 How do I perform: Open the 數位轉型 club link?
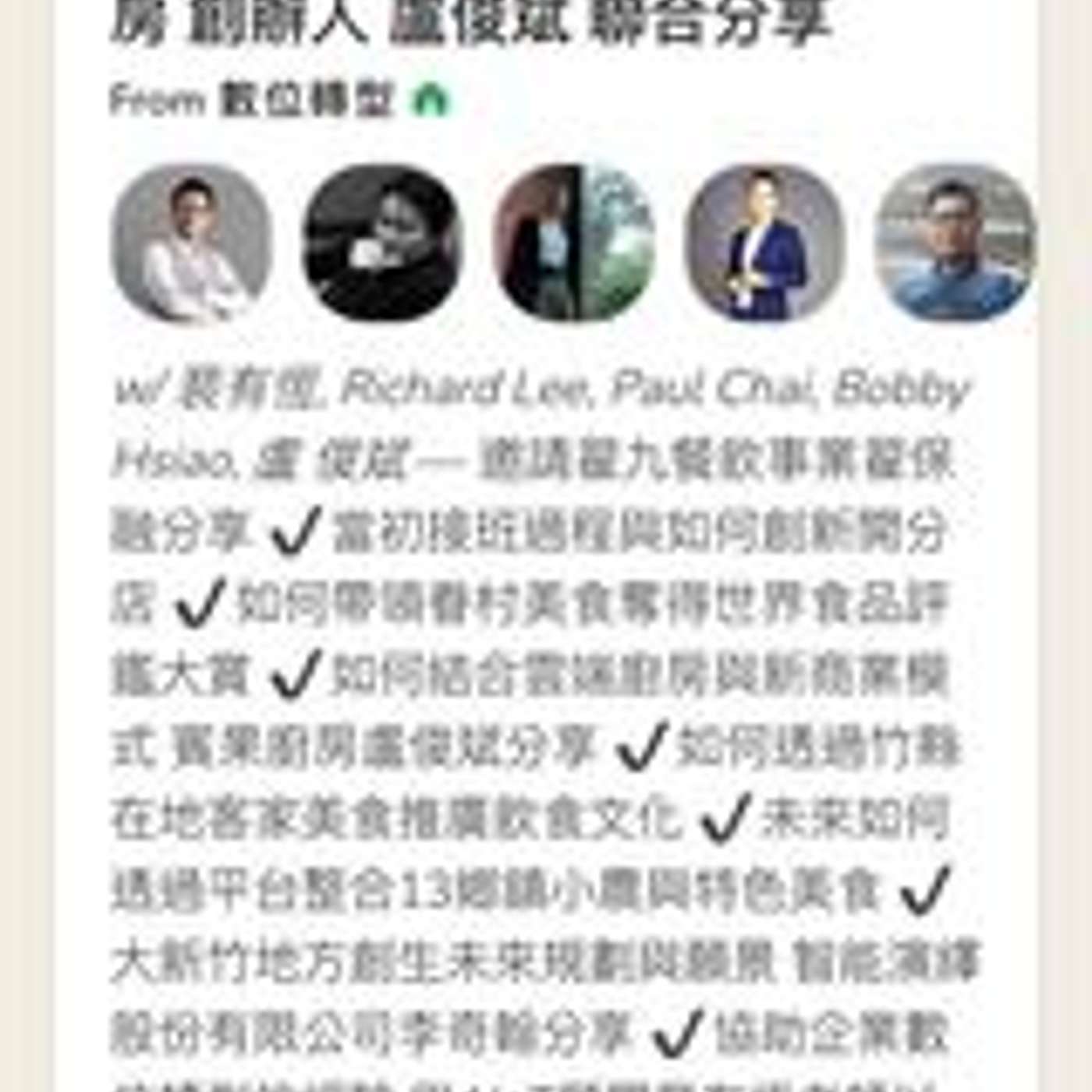click(x=306, y=100)
